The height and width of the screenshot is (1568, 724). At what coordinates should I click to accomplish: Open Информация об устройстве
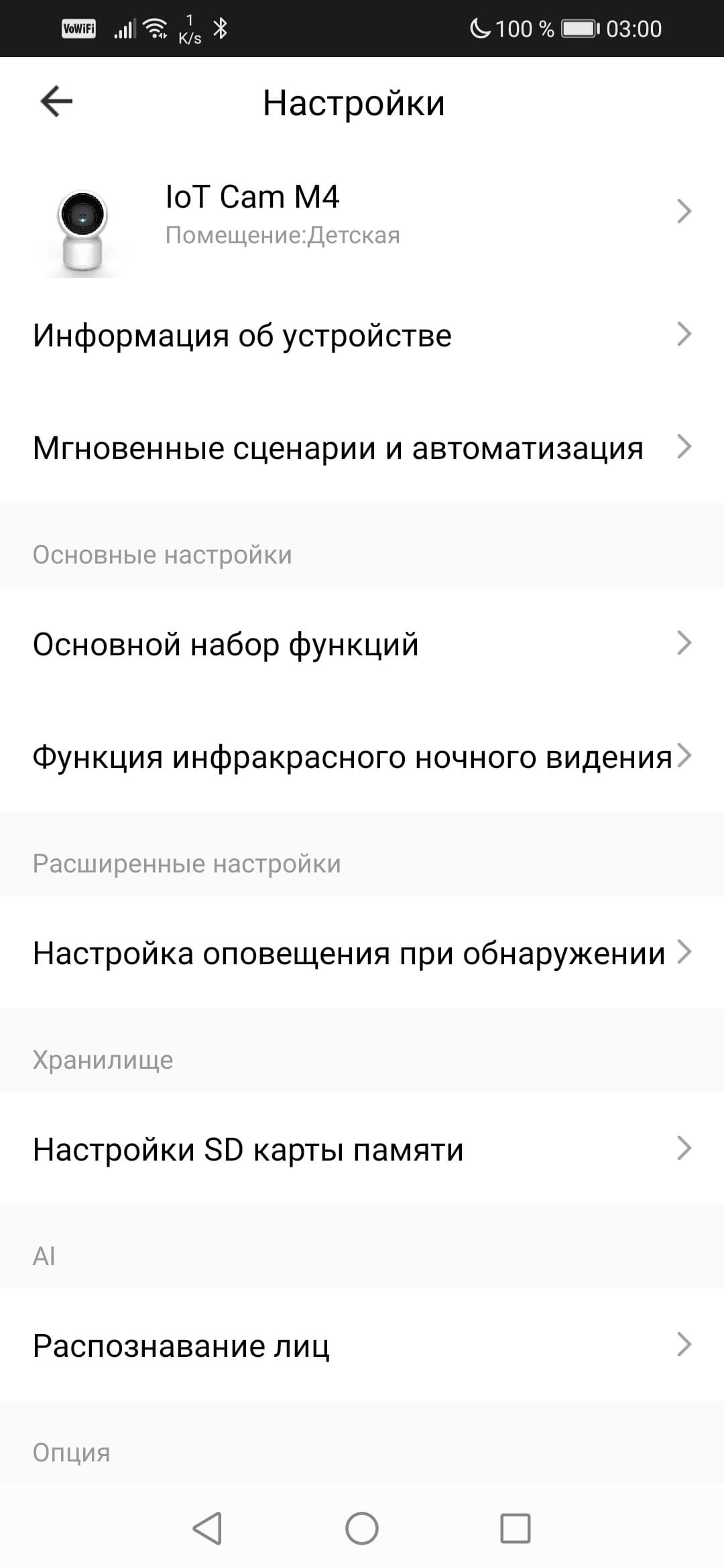(362, 335)
